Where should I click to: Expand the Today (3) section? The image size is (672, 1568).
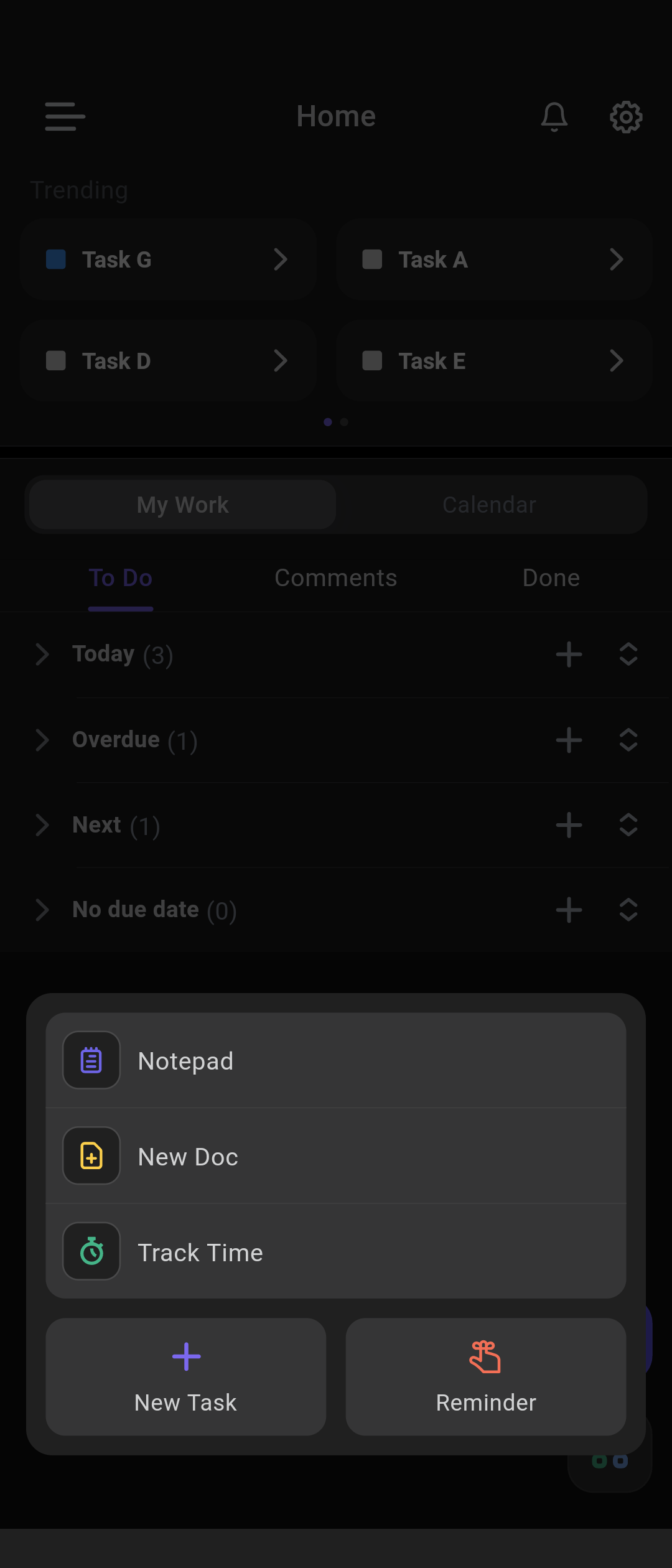[x=43, y=654]
